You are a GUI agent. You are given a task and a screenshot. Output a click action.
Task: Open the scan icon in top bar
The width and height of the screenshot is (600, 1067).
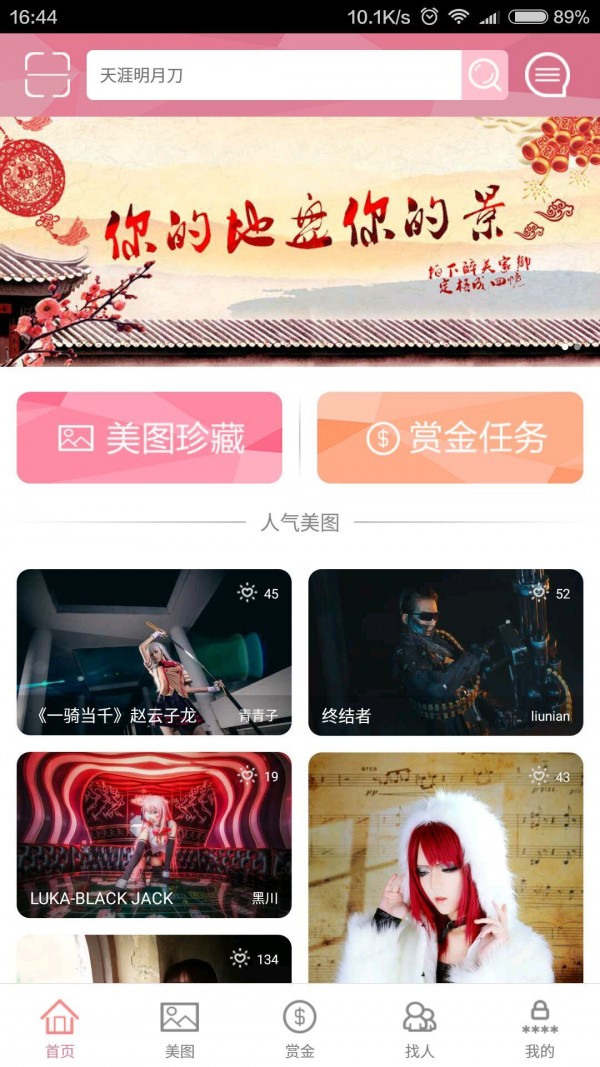47,75
